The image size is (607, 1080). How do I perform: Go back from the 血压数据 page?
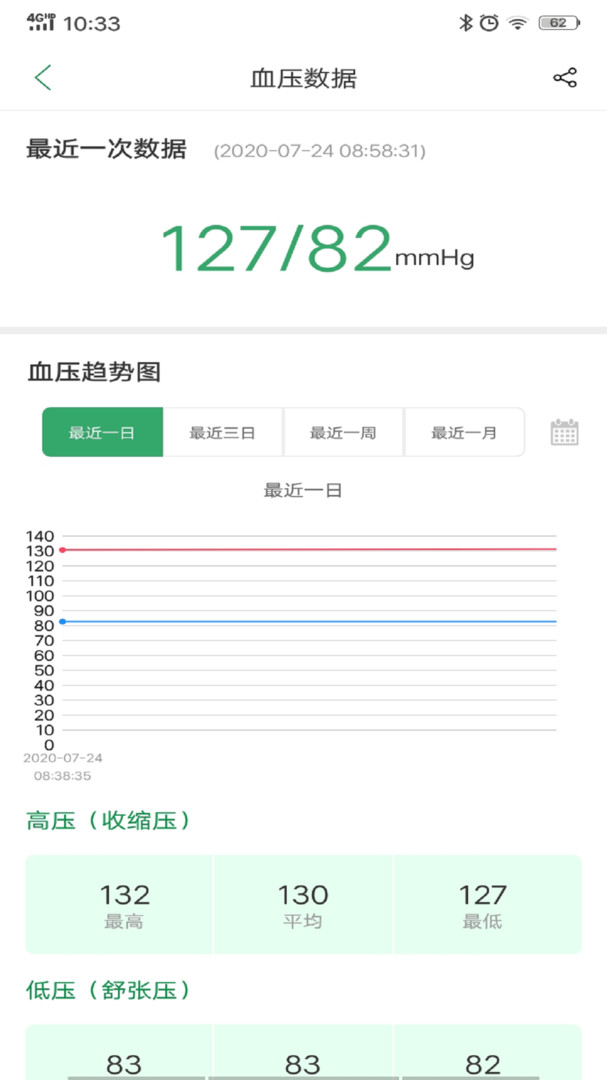pos(43,78)
